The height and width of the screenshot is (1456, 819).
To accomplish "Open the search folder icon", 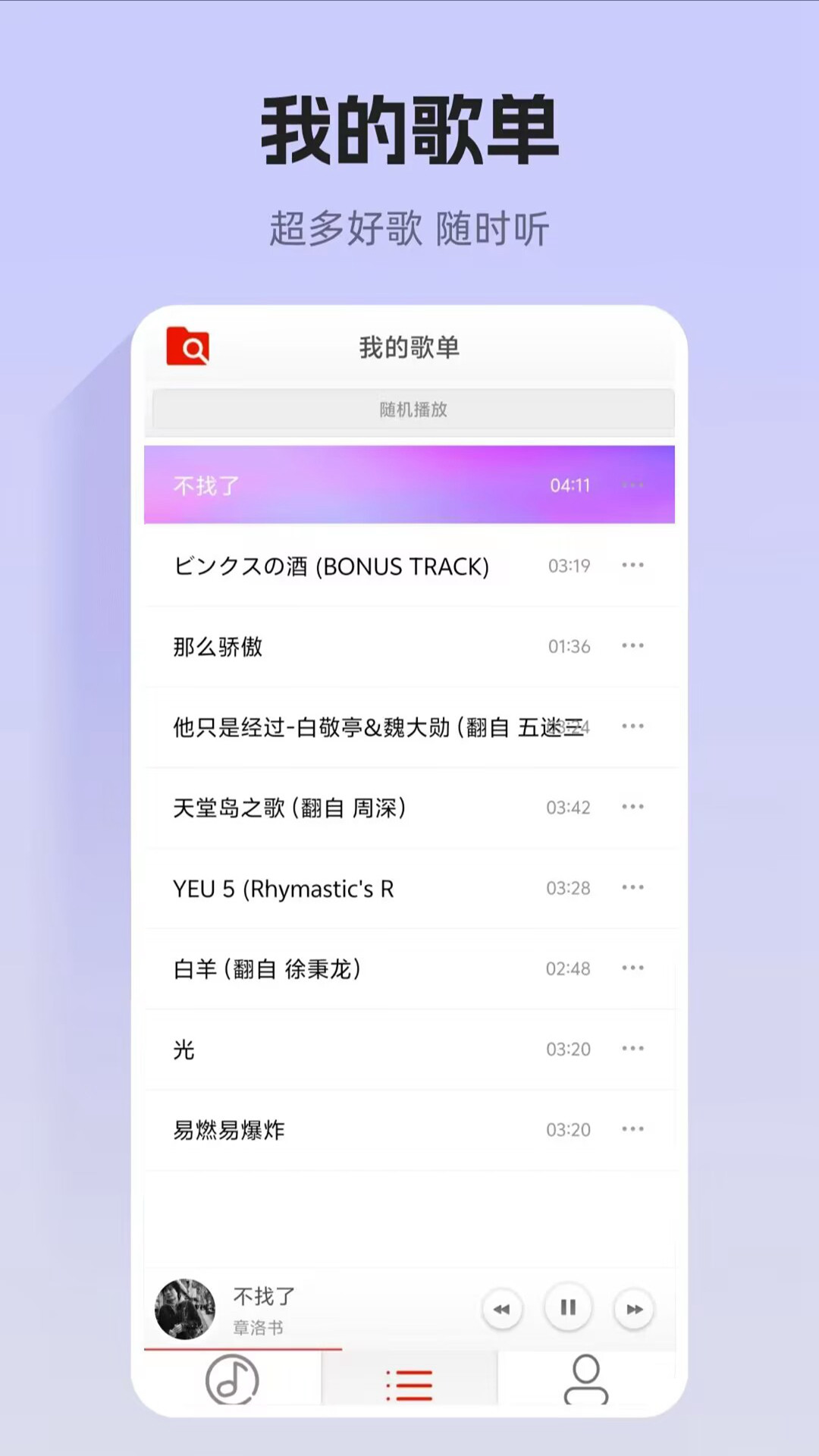I will pos(187,349).
